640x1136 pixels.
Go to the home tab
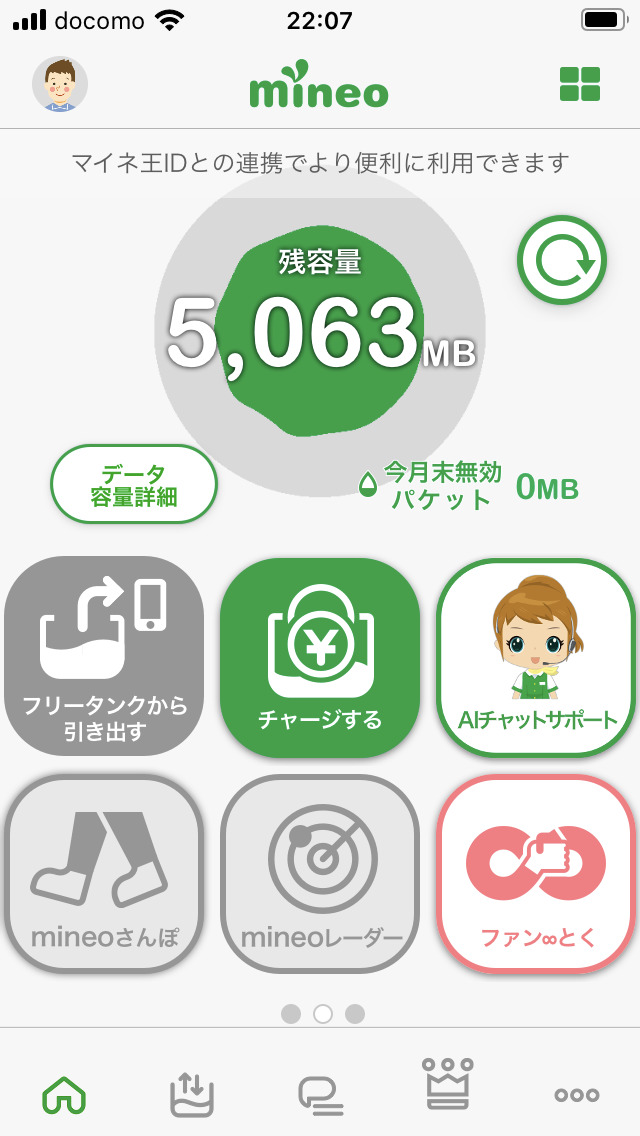(x=64, y=1094)
